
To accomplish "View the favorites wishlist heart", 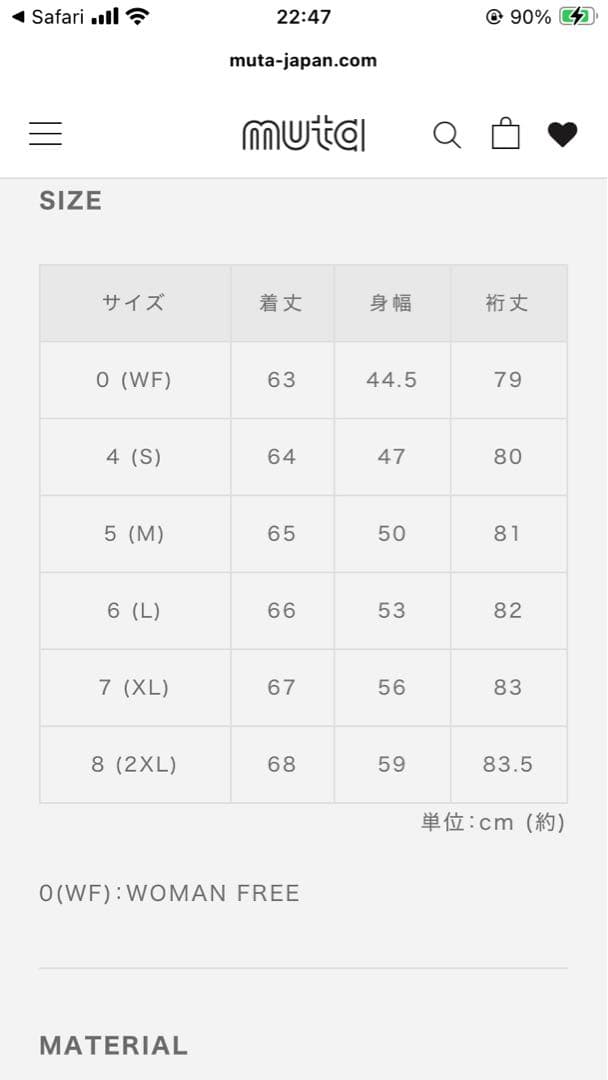I will click(562, 134).
